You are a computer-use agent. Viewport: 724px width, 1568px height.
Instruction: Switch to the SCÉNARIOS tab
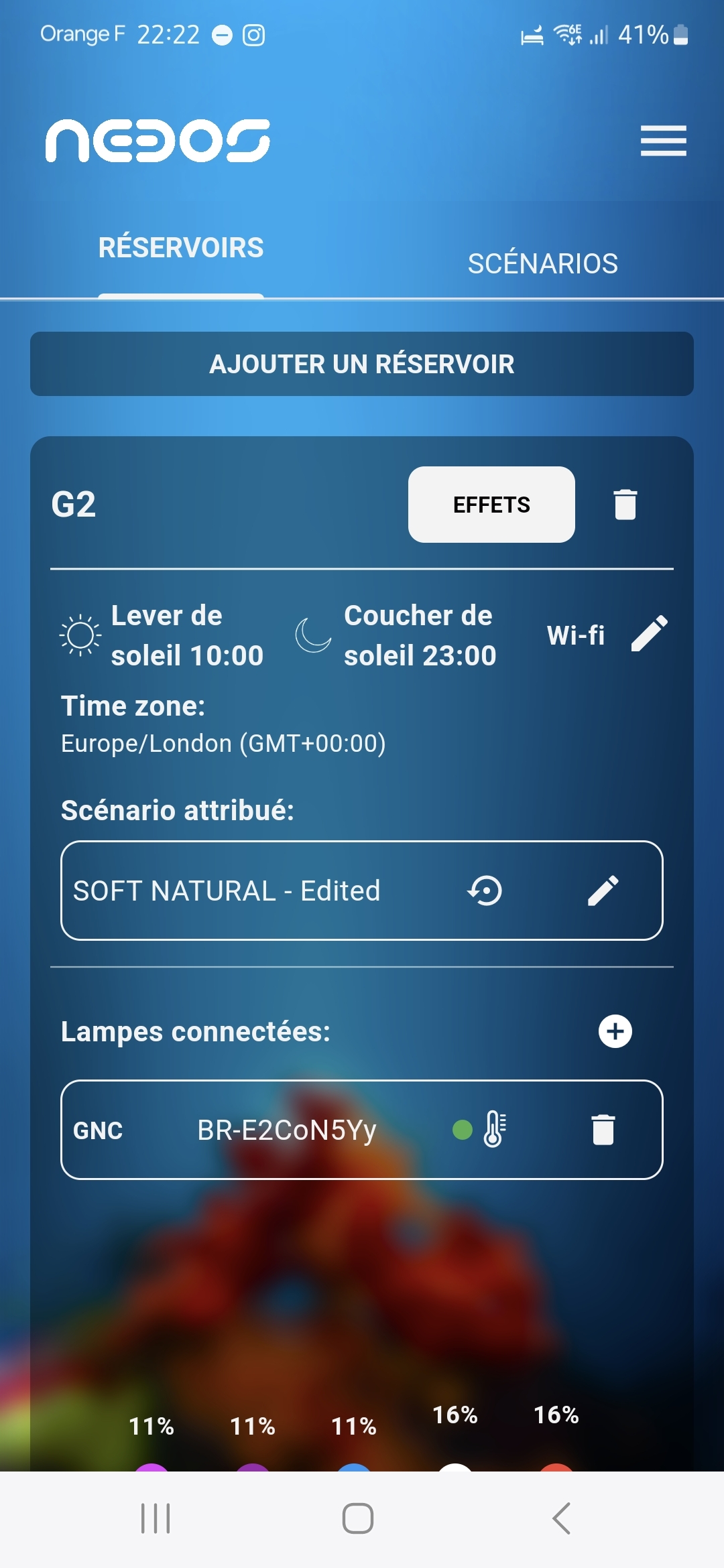[x=542, y=263]
